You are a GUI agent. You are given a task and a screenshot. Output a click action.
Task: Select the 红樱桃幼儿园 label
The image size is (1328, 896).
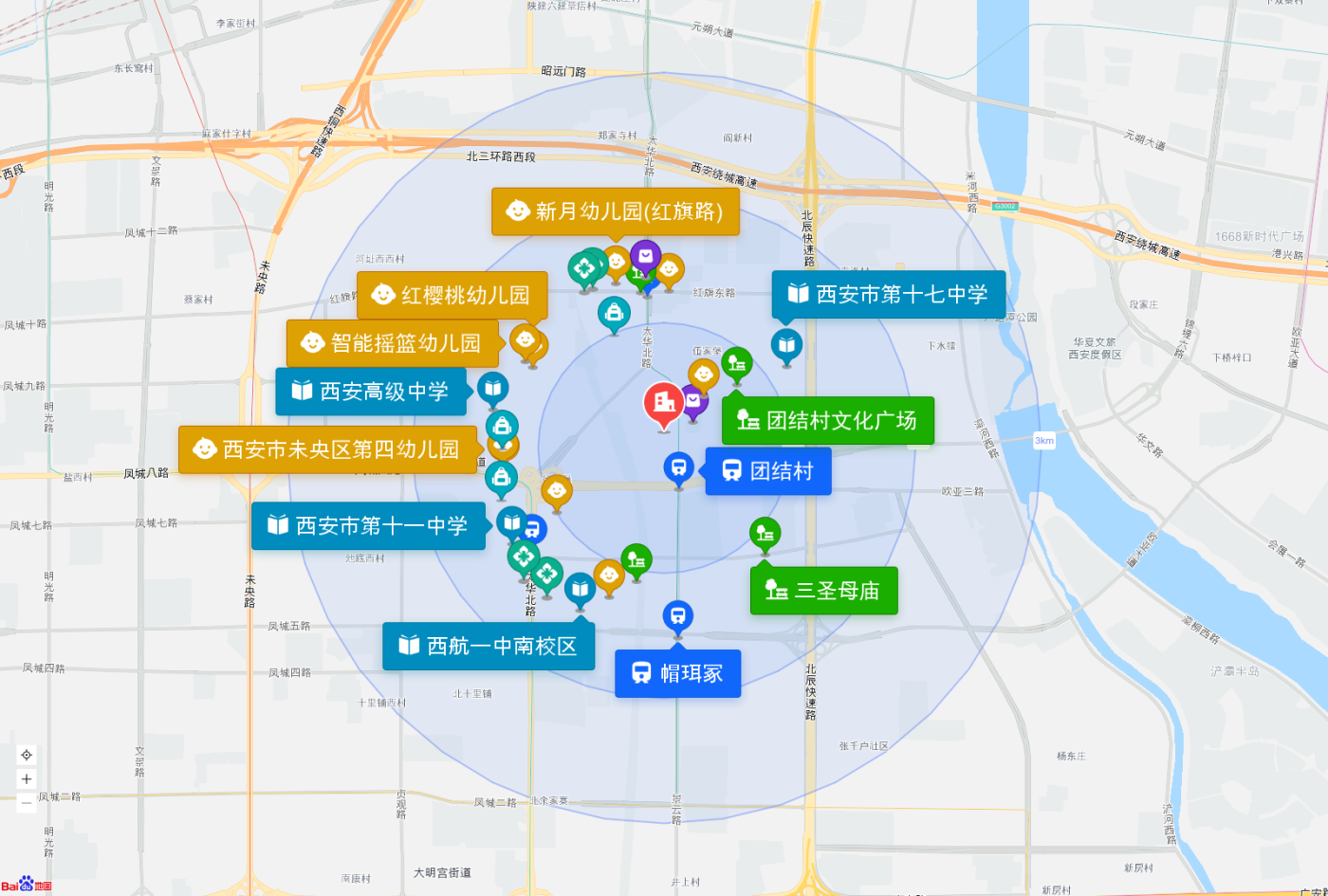point(452,295)
